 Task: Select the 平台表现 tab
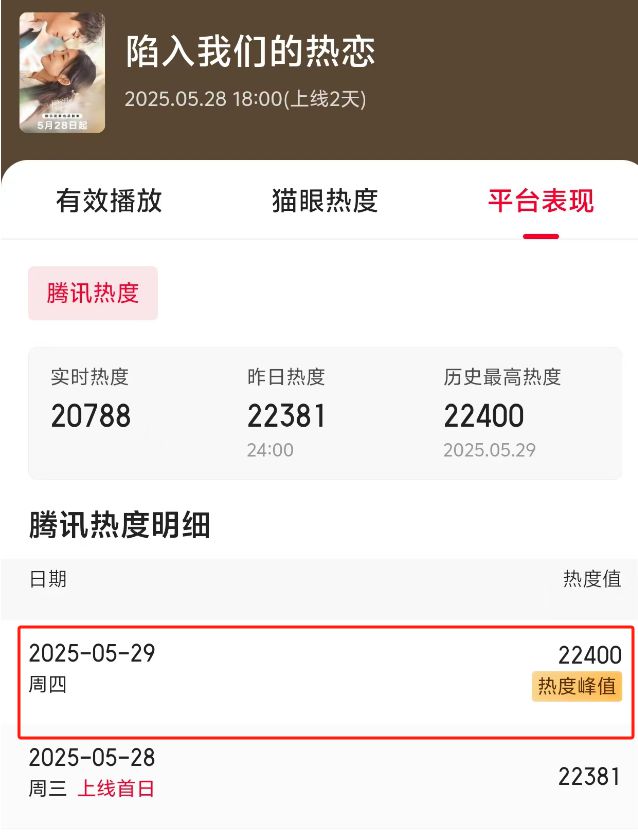[540, 201]
